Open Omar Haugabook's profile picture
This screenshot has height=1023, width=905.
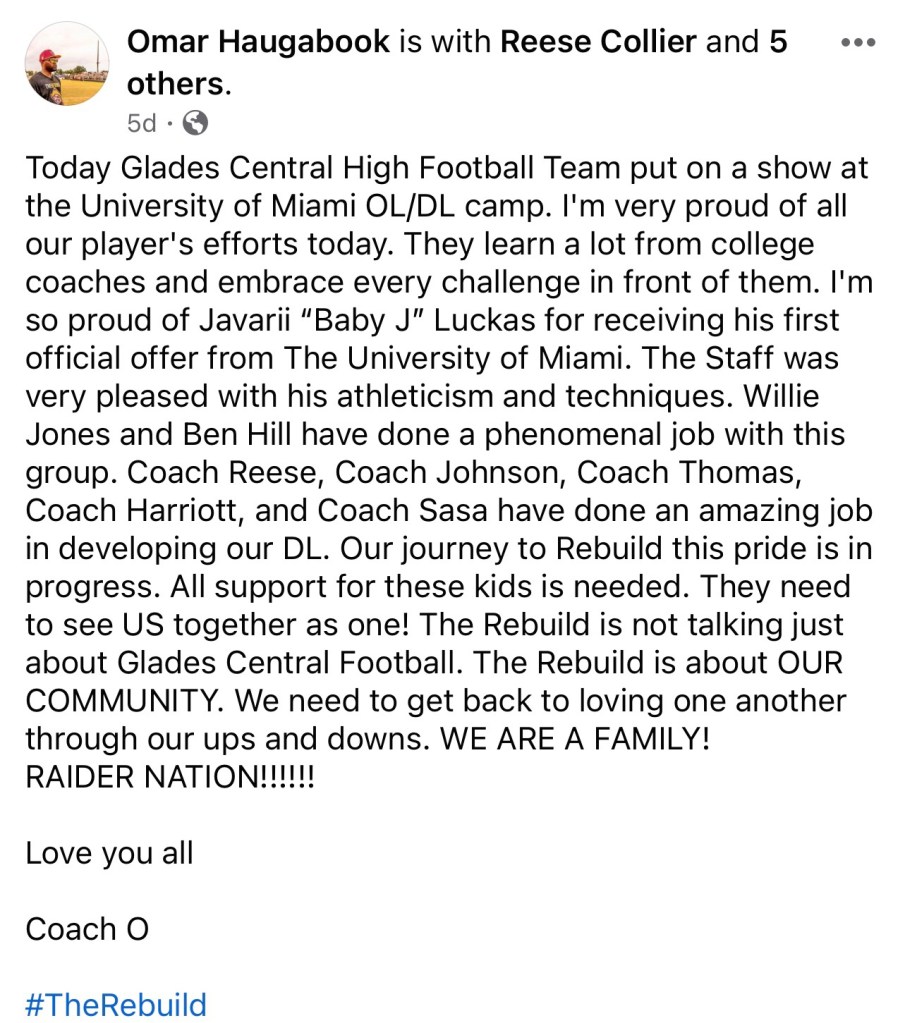coord(67,65)
